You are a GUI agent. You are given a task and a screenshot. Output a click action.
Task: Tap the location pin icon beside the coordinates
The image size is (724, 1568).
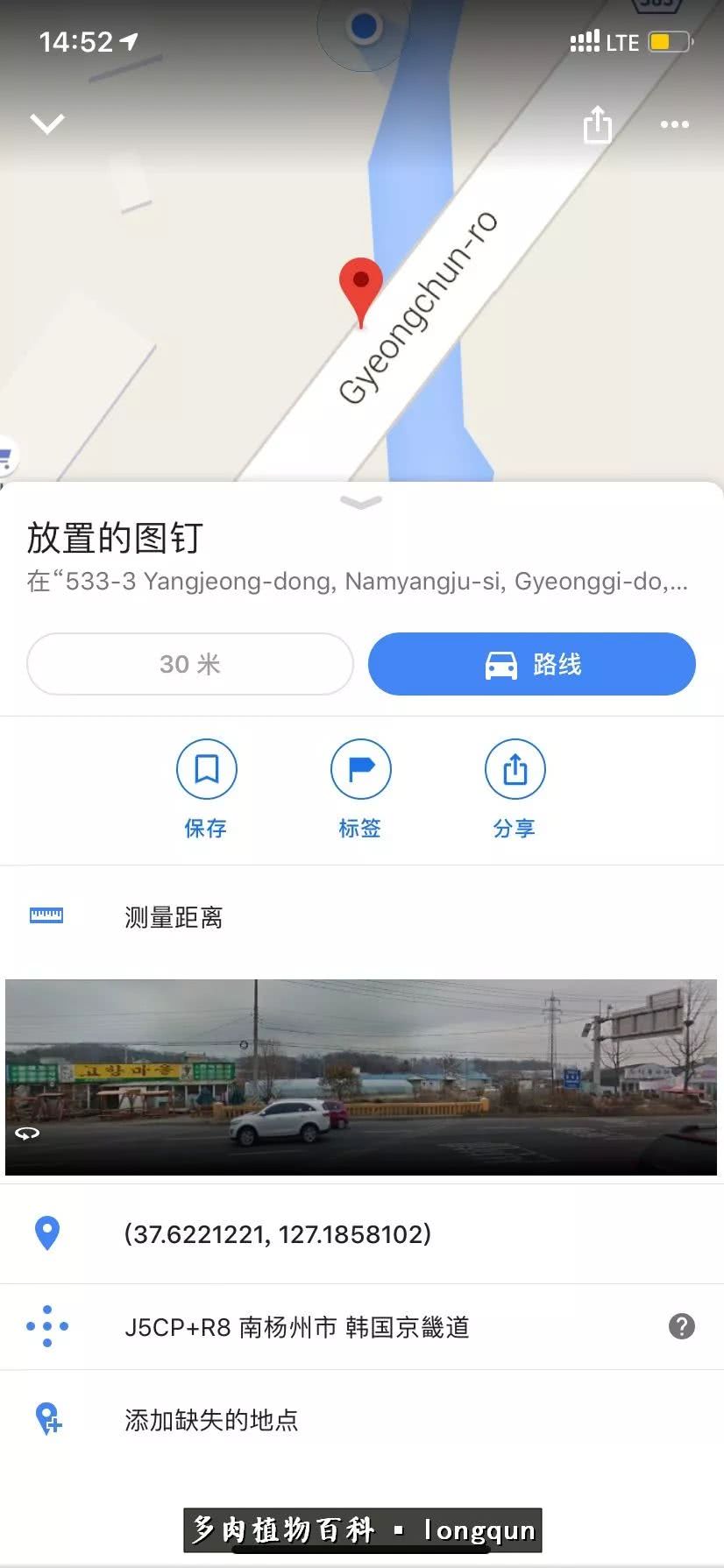(x=47, y=1233)
